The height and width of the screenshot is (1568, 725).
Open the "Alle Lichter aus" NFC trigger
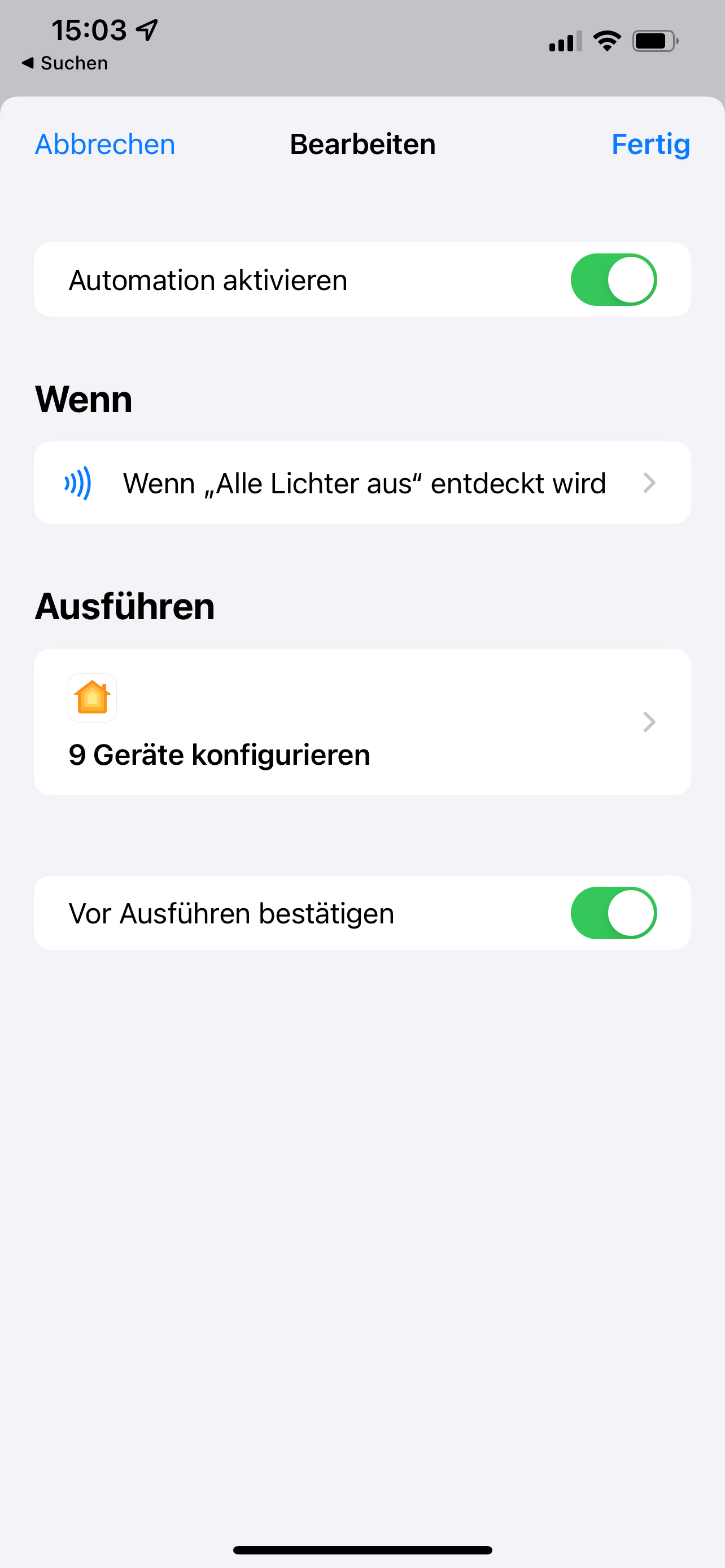point(362,483)
